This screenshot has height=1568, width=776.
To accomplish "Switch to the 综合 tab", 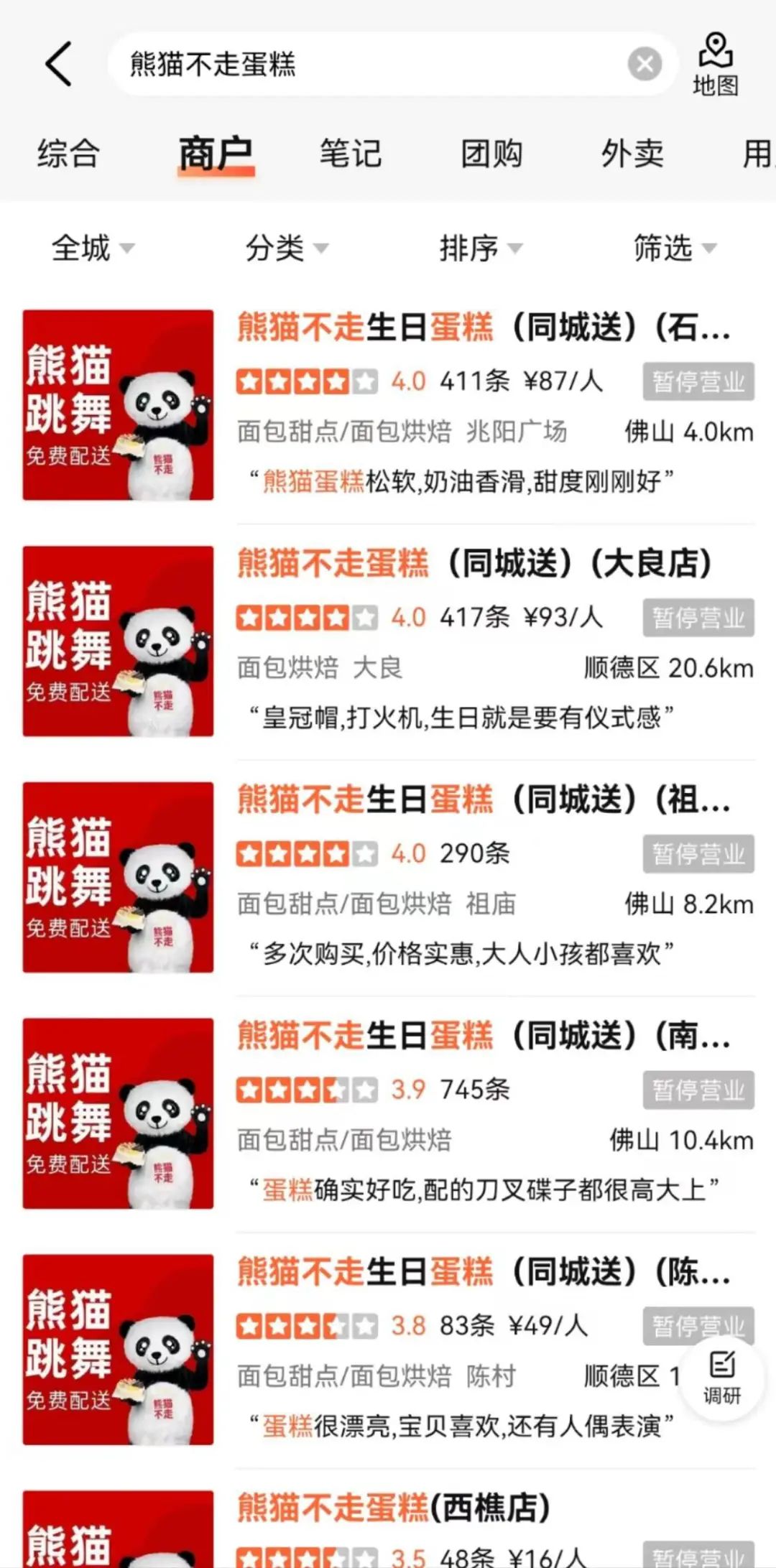I will [x=68, y=154].
